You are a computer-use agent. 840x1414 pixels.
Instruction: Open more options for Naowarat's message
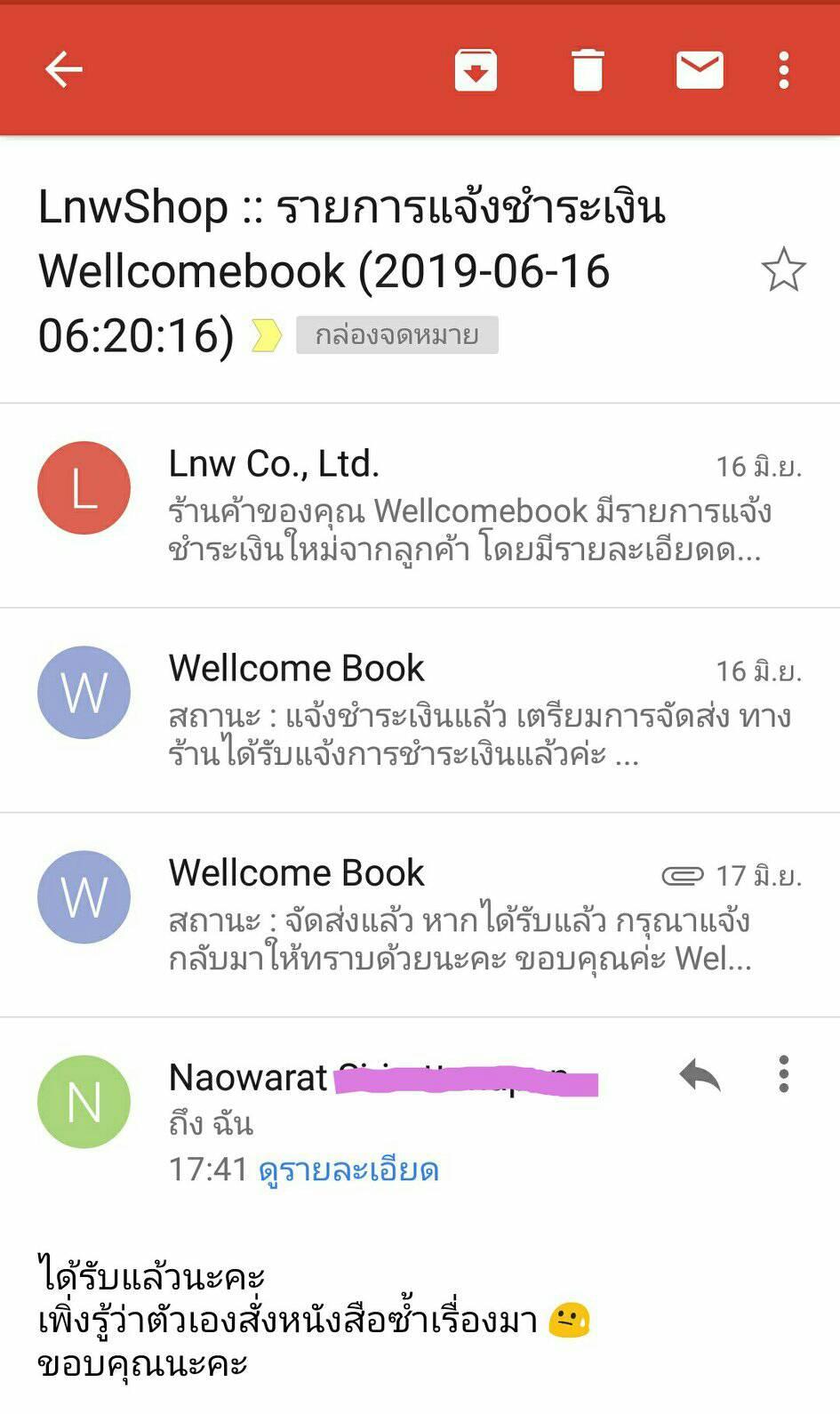coord(783,1074)
